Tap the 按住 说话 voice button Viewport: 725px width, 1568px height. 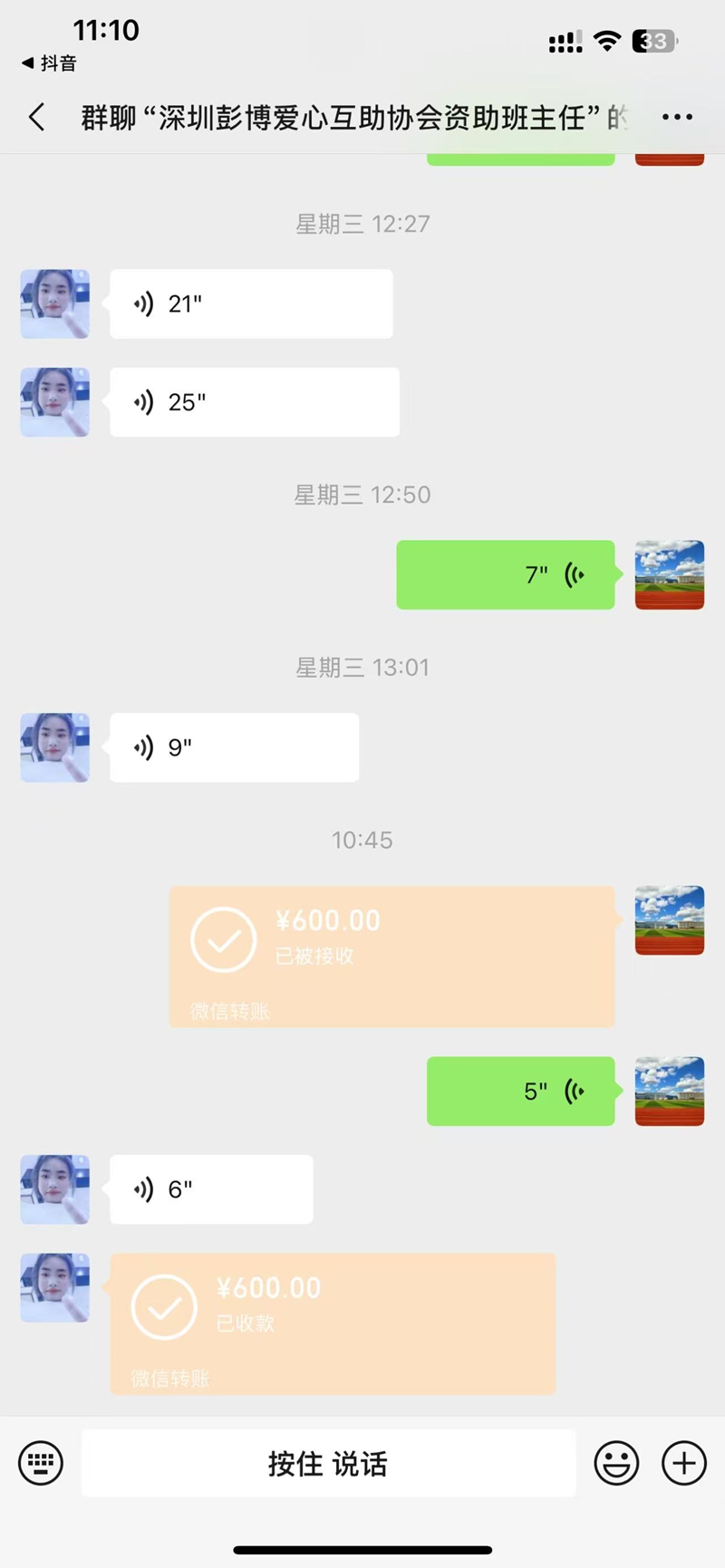pyautogui.click(x=328, y=1464)
